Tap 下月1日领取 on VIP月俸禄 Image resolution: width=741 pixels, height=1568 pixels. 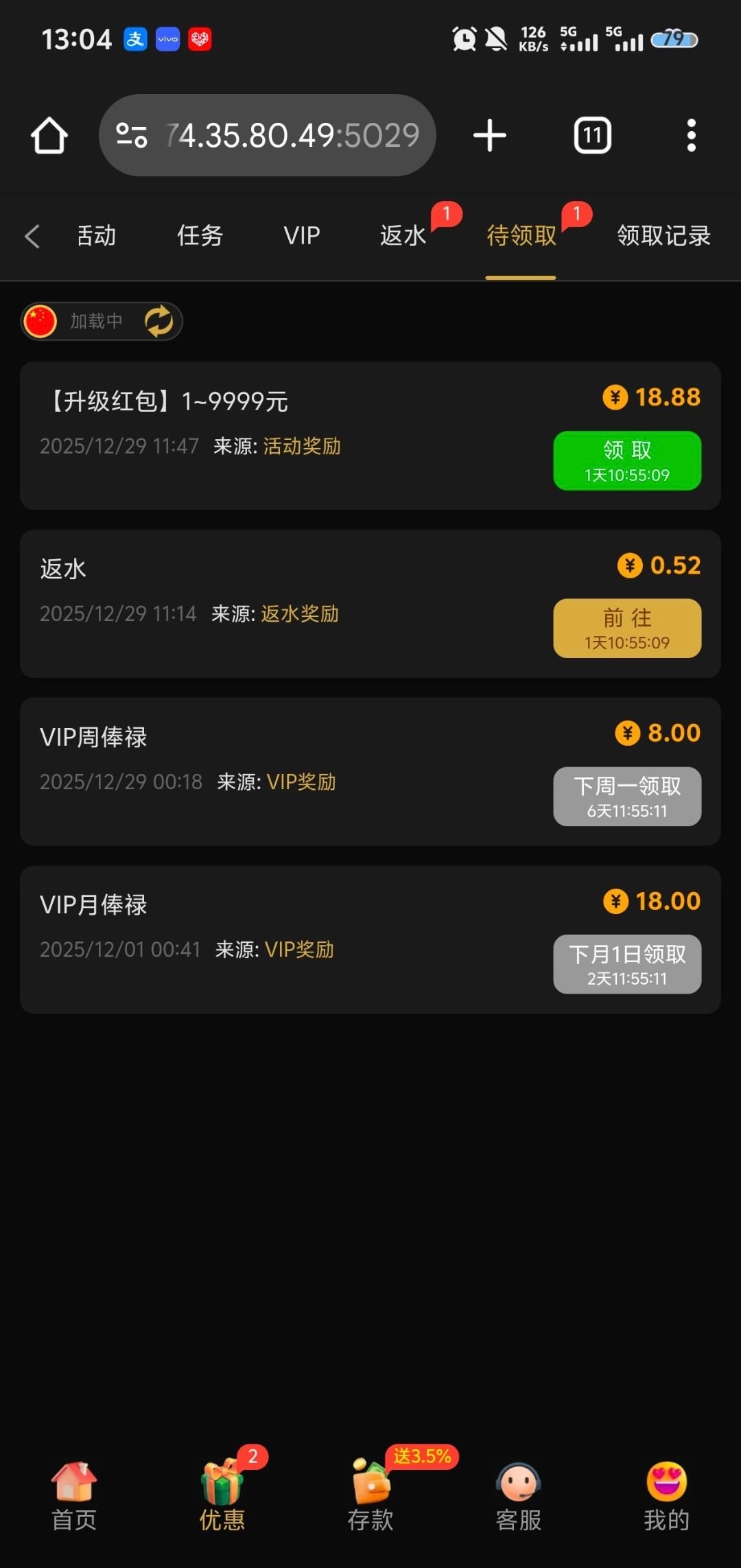pyautogui.click(x=627, y=964)
